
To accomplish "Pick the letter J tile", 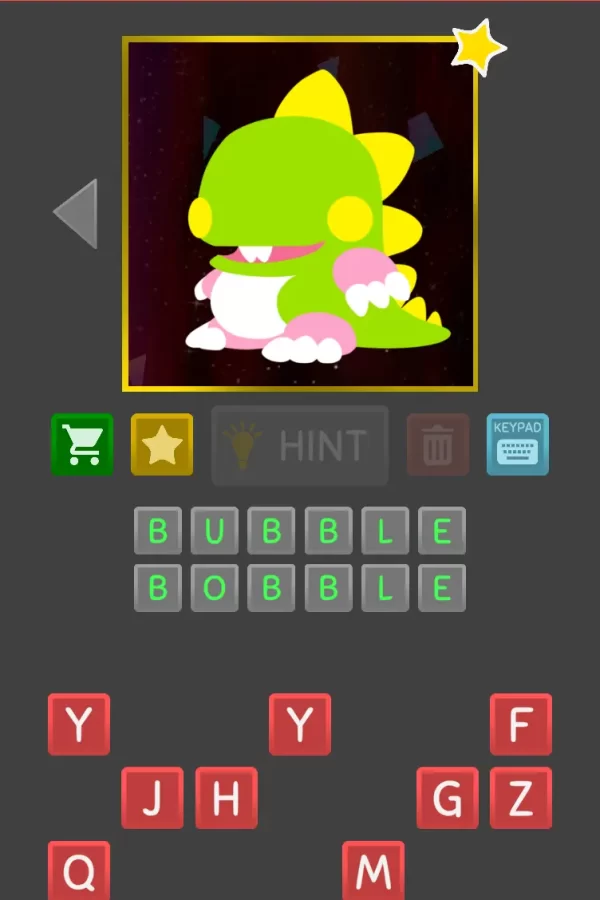I will 152,798.
